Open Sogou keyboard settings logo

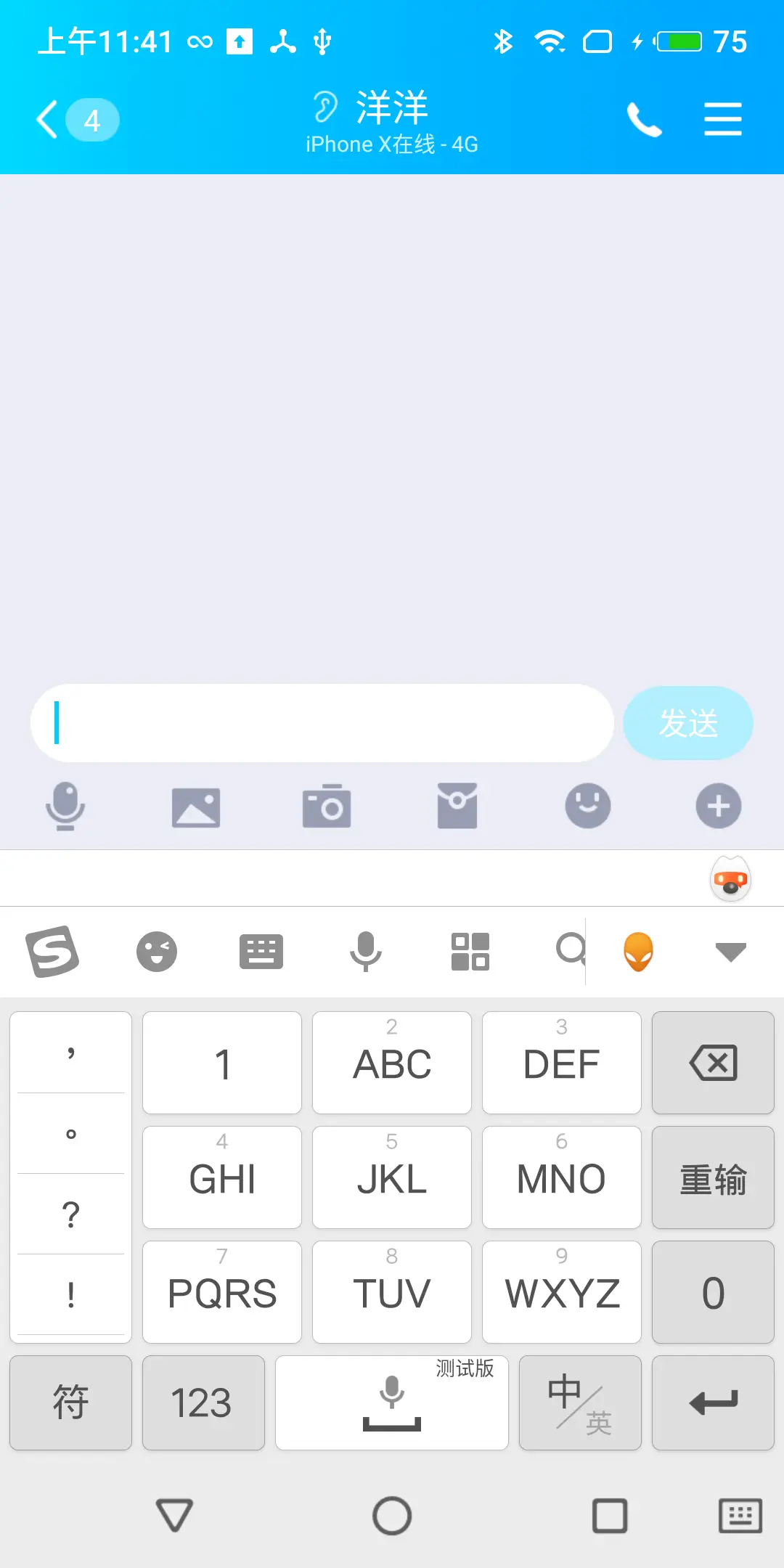(x=52, y=951)
